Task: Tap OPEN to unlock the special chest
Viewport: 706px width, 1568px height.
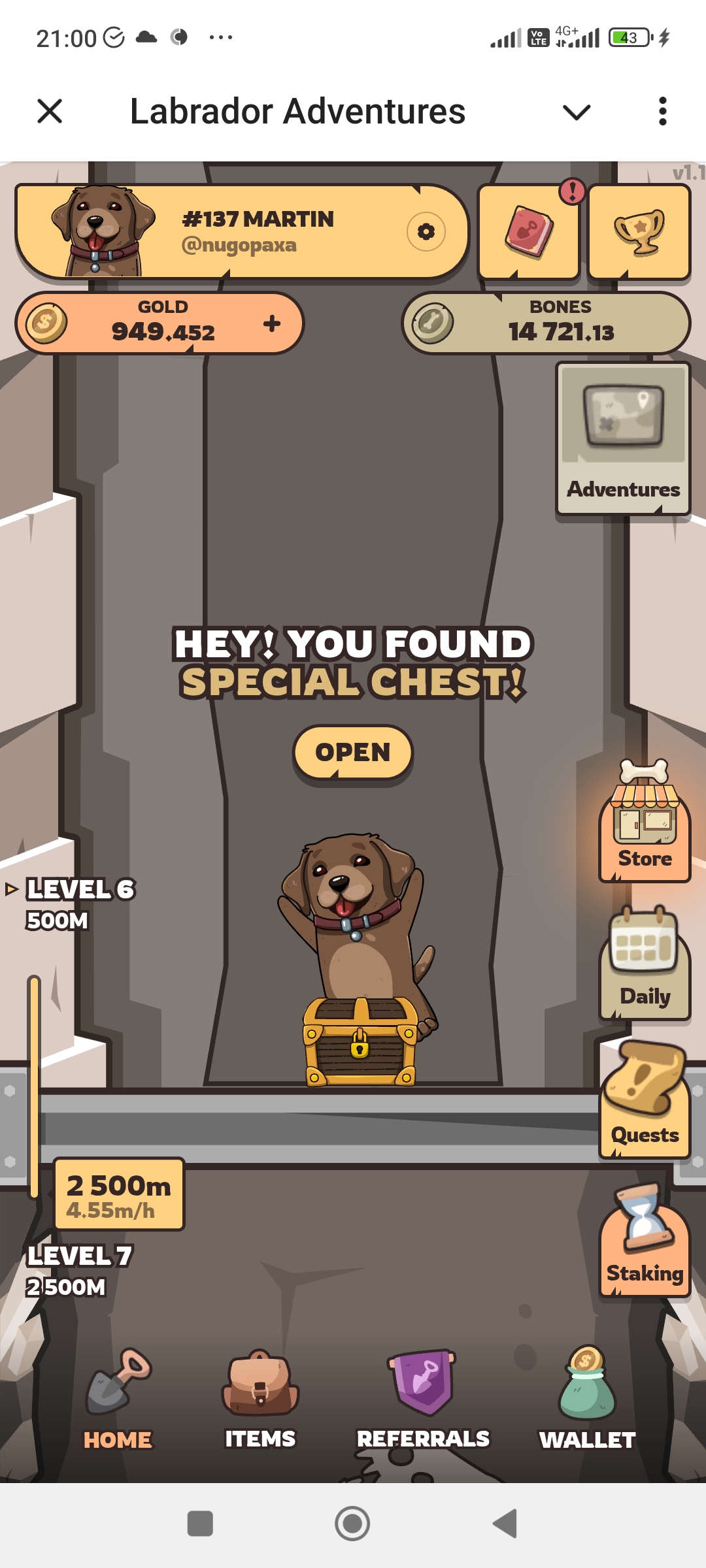Action: pos(353,752)
